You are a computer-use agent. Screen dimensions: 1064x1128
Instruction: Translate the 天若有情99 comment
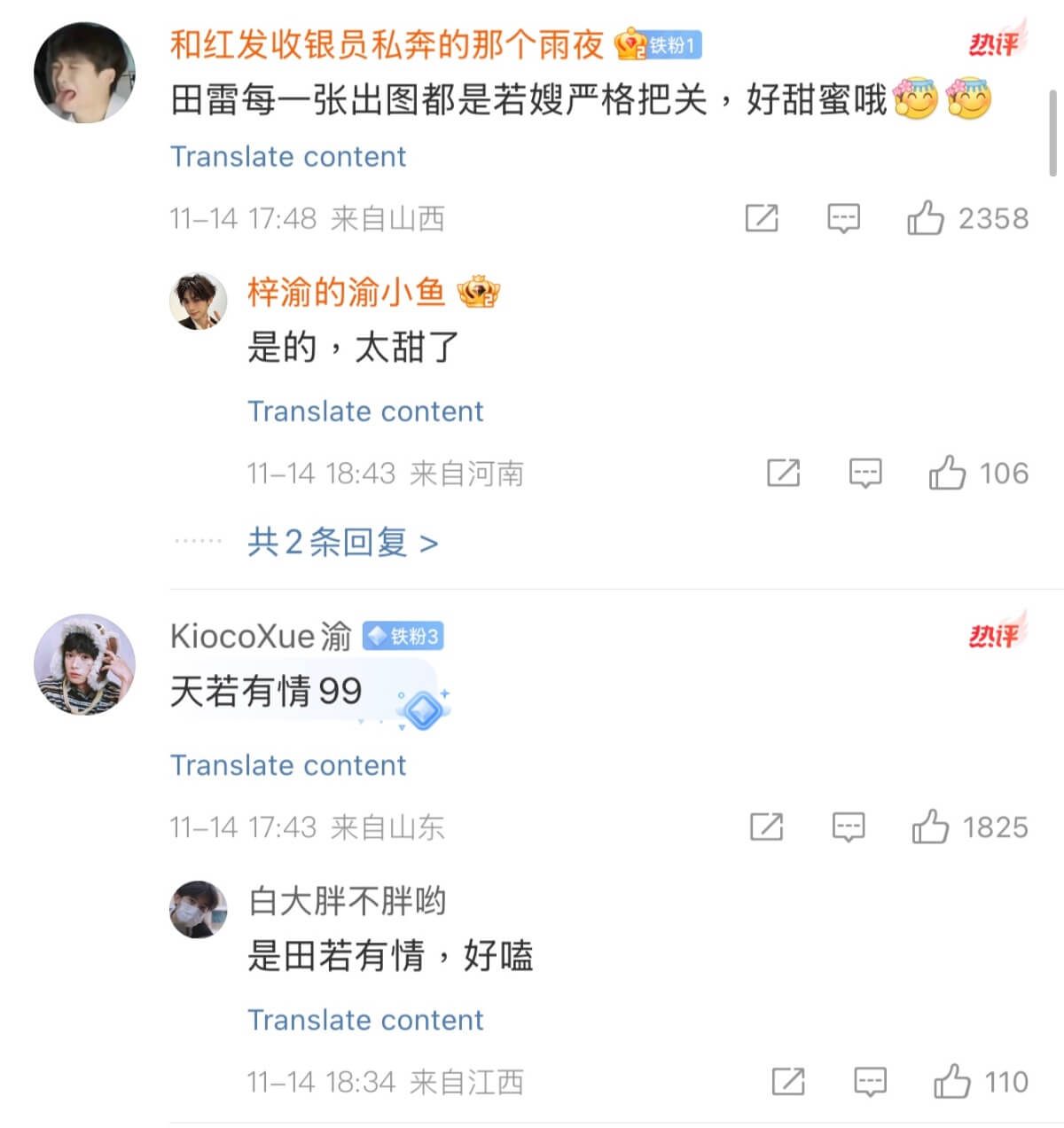pyautogui.click(x=288, y=765)
